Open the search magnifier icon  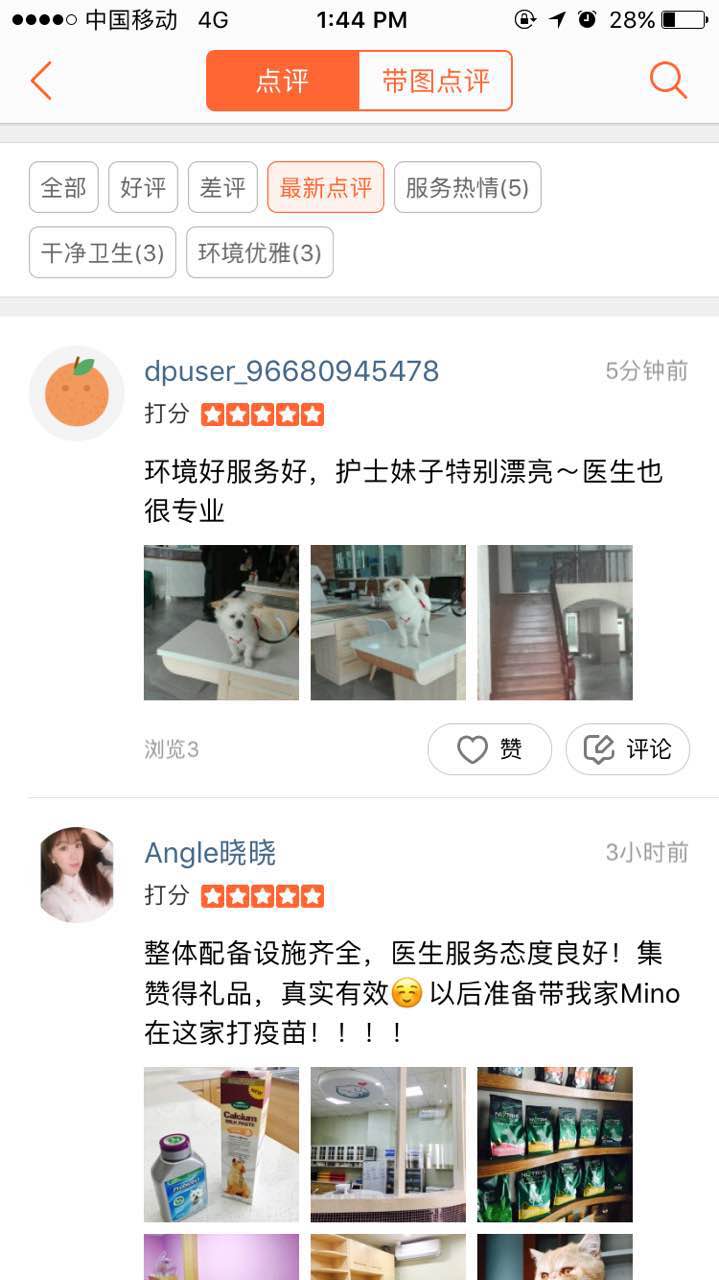point(668,80)
